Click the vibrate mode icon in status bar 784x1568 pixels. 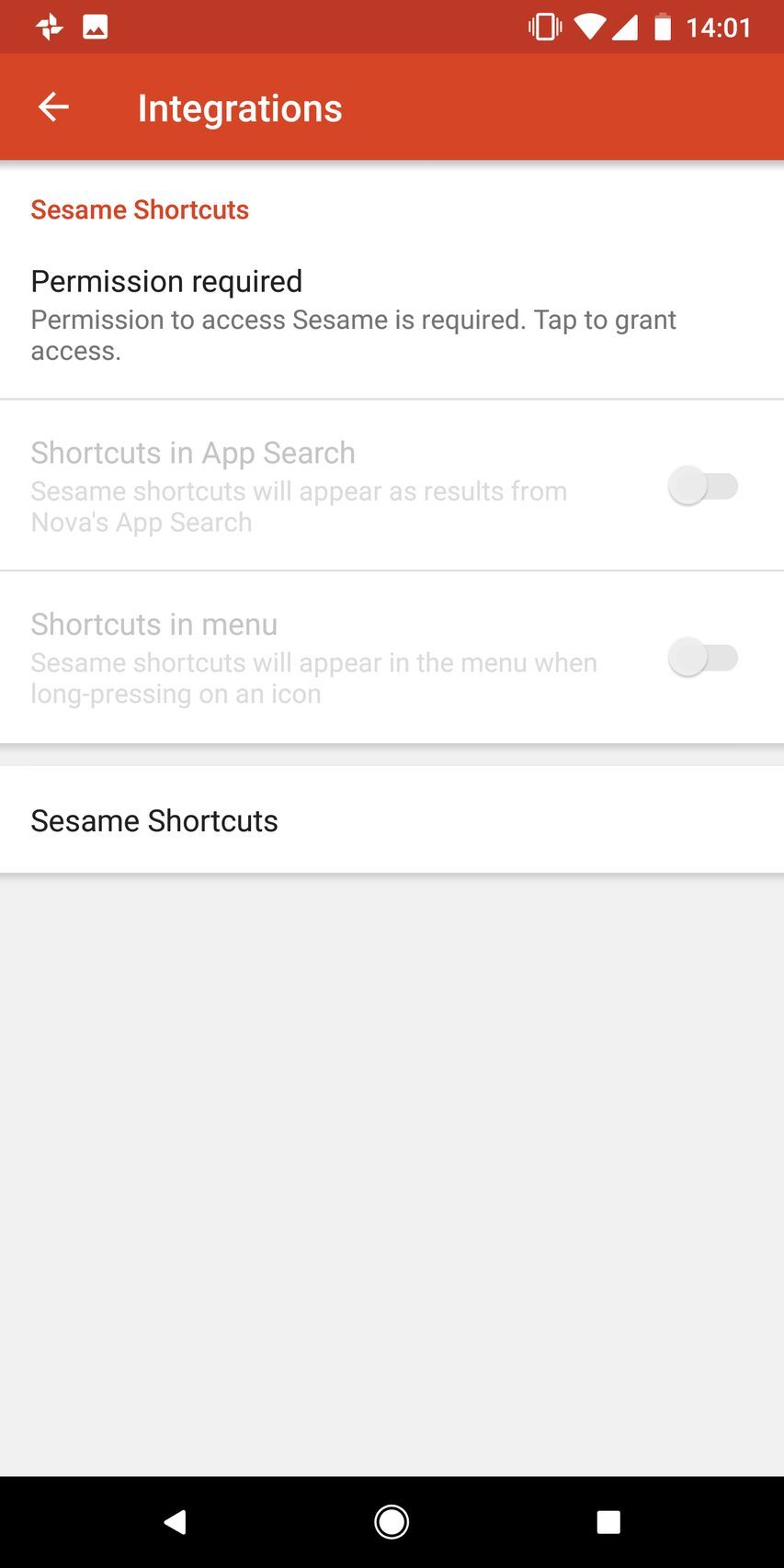click(544, 26)
